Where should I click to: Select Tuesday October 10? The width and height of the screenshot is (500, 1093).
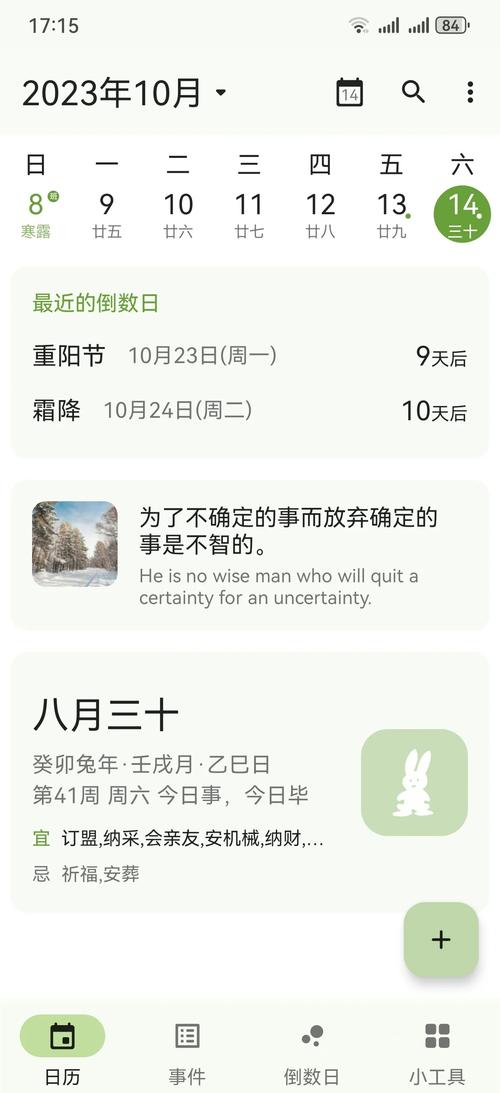[x=178, y=214]
